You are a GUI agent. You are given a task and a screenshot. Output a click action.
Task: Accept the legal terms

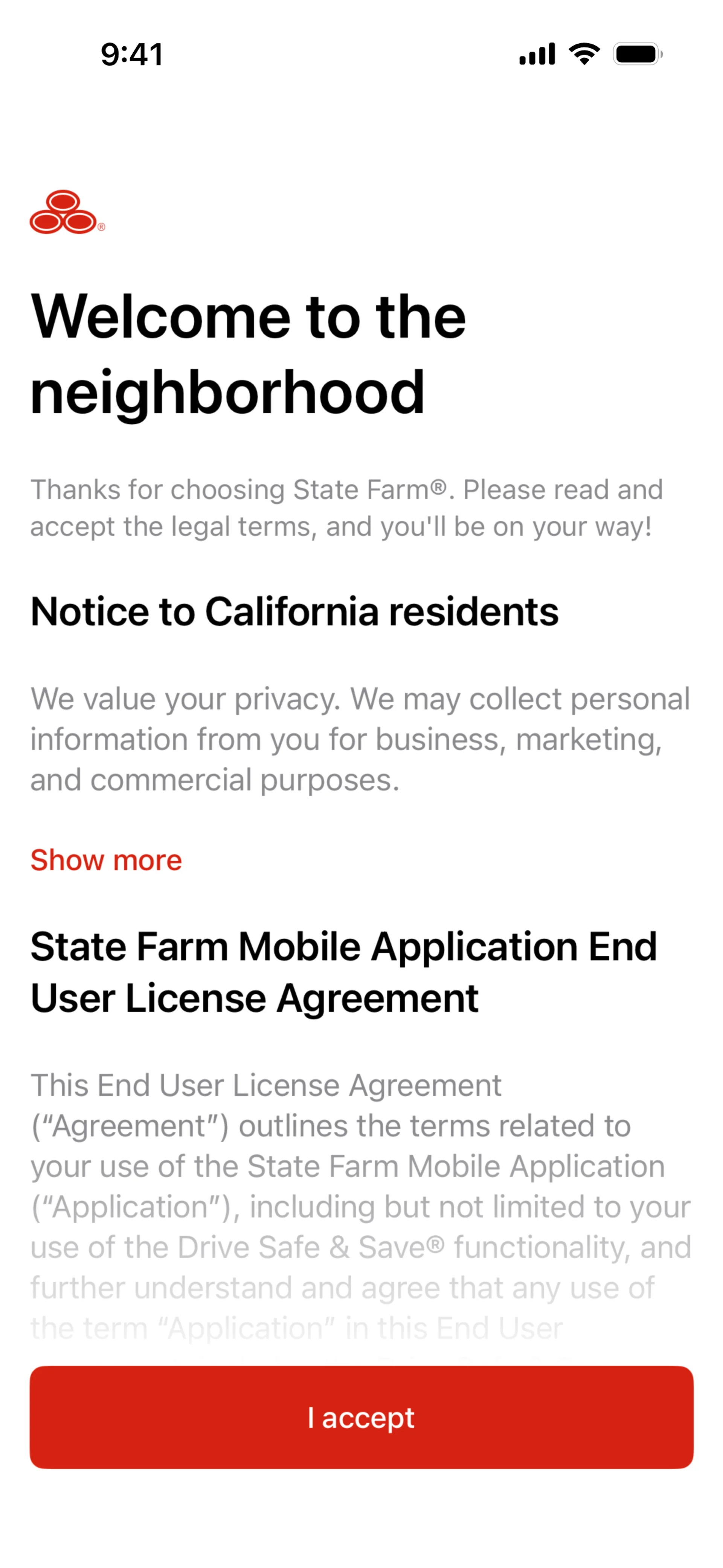click(361, 1417)
